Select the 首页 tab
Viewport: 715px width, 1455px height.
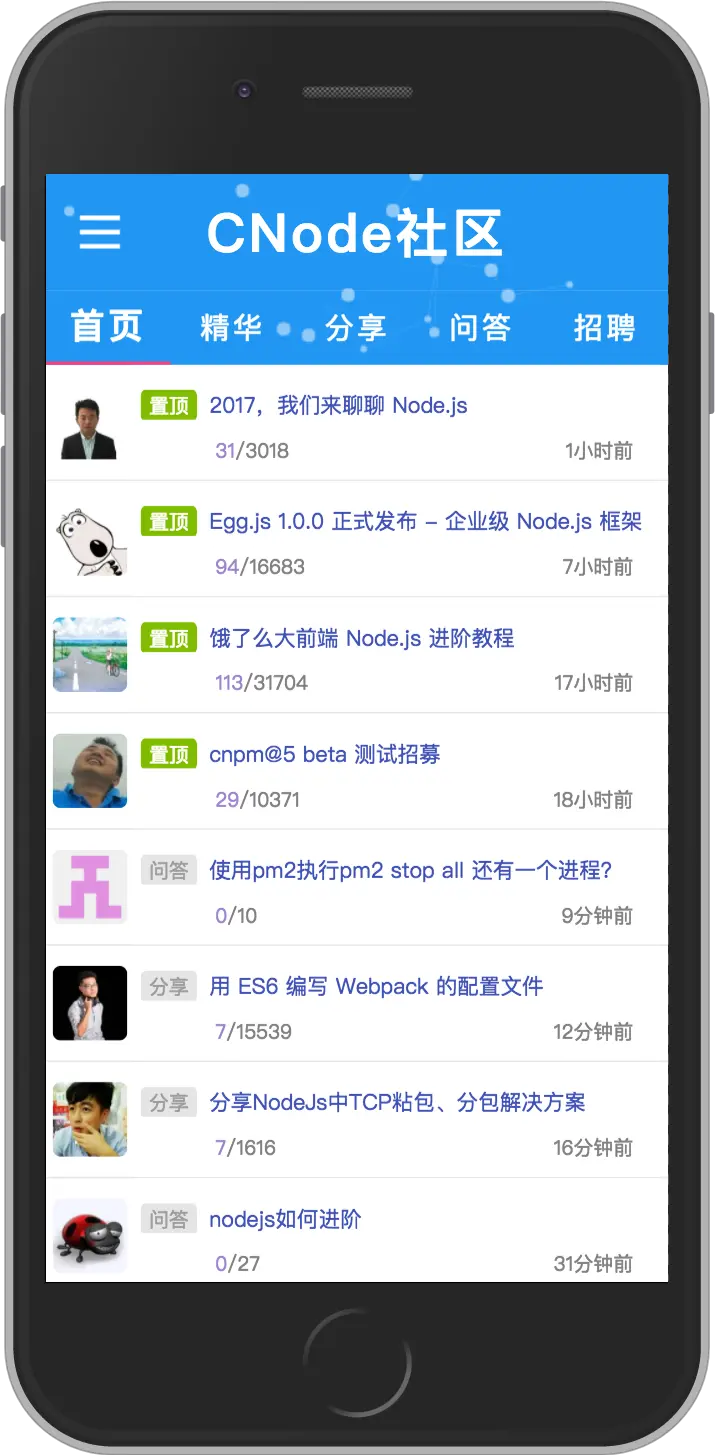(107, 327)
